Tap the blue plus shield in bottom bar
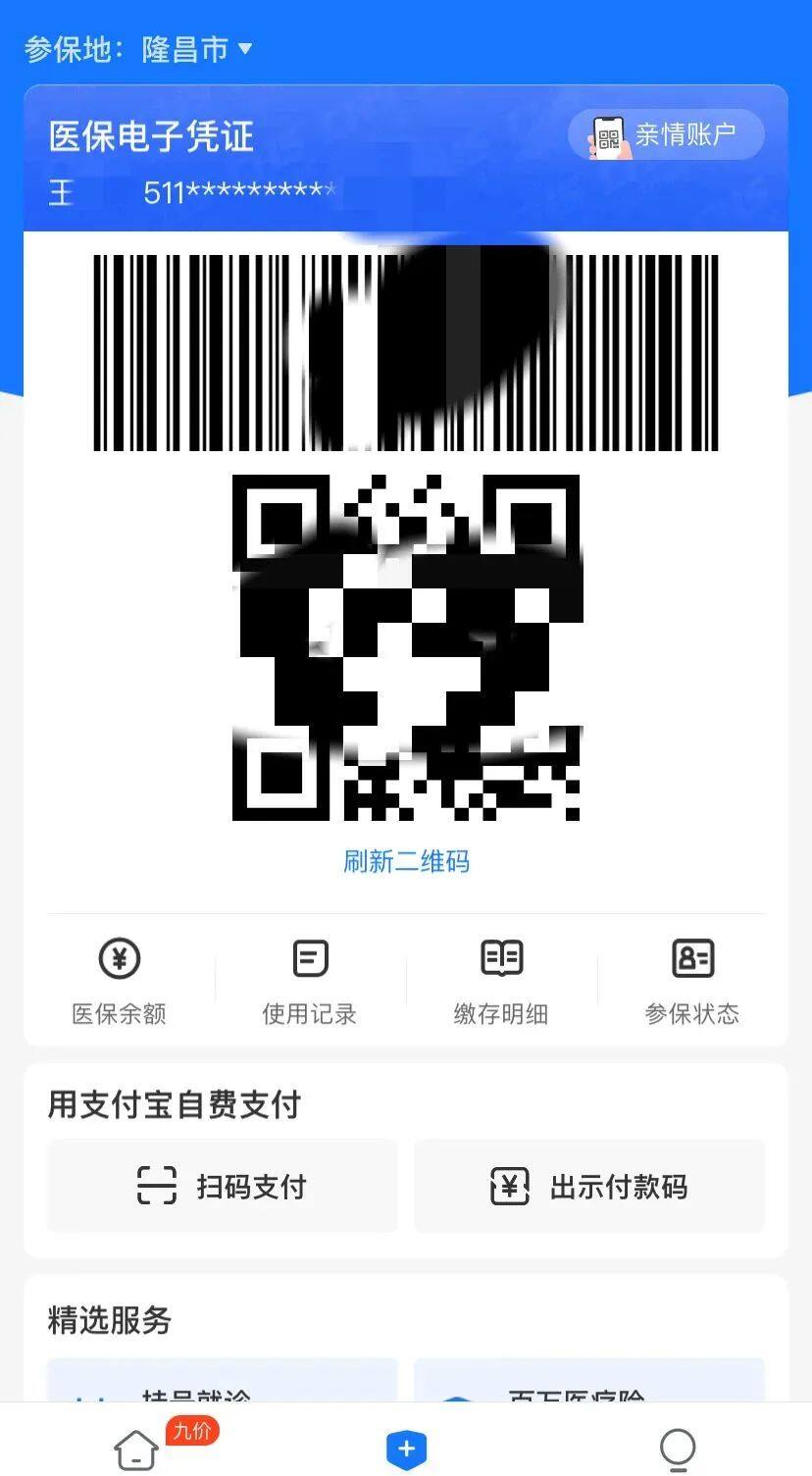 tap(406, 1448)
